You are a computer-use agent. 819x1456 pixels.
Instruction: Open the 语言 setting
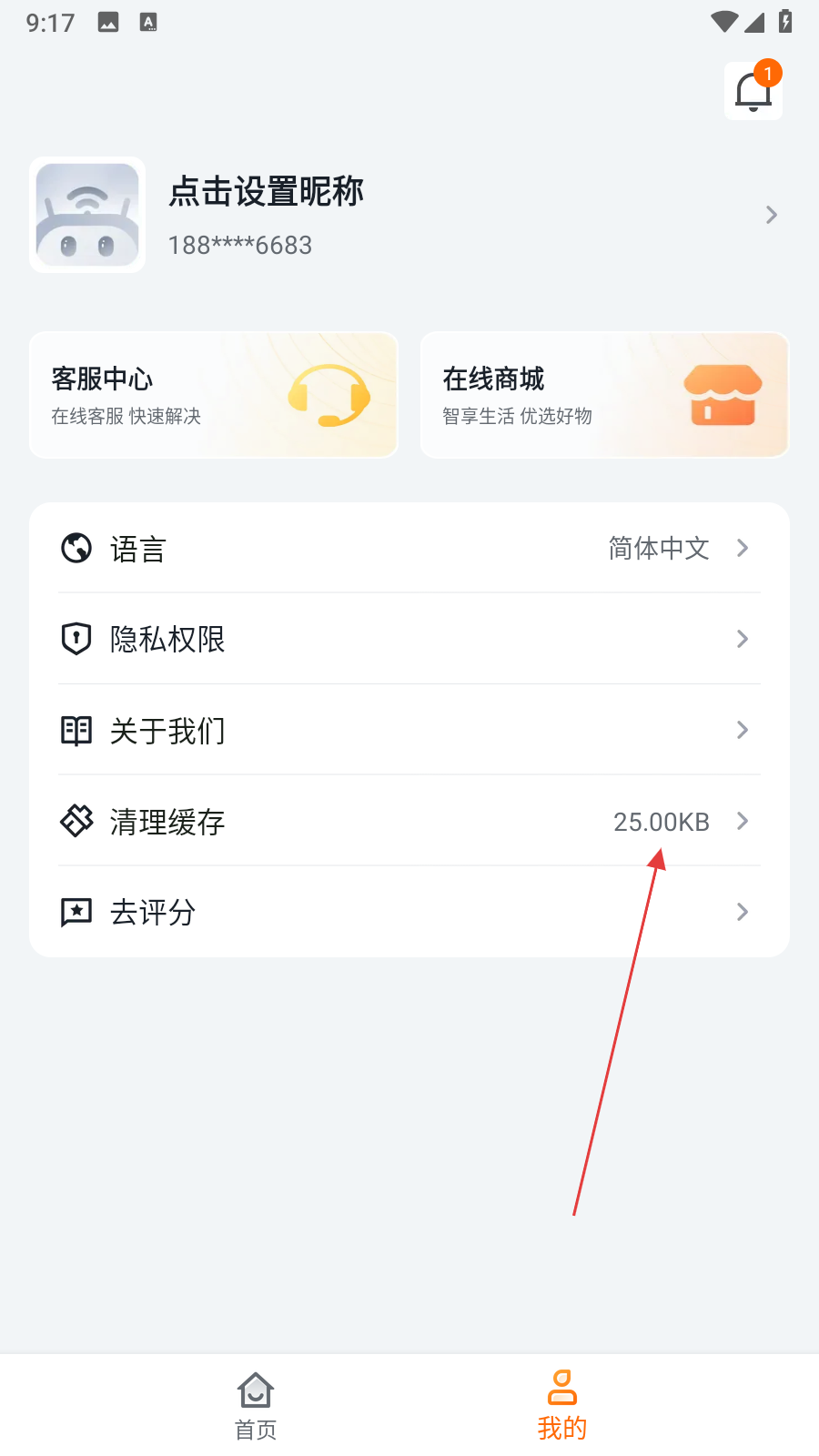click(x=409, y=549)
